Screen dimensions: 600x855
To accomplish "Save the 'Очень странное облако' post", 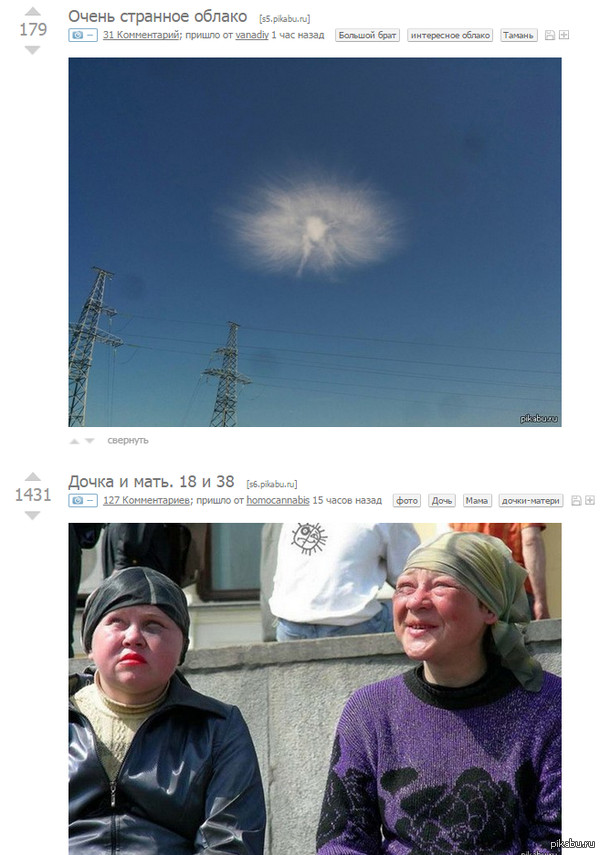I will tap(548, 35).
